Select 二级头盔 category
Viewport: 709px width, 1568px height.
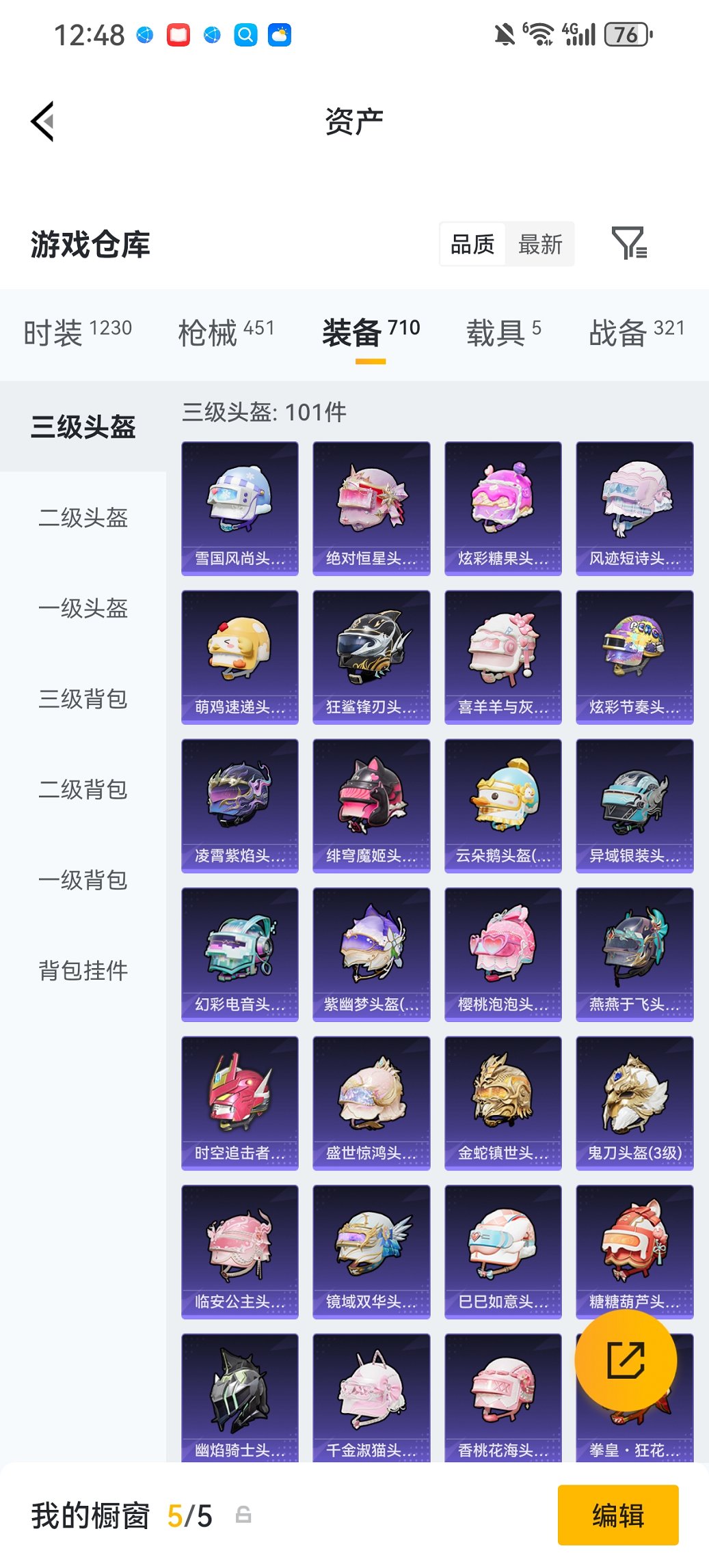83,518
